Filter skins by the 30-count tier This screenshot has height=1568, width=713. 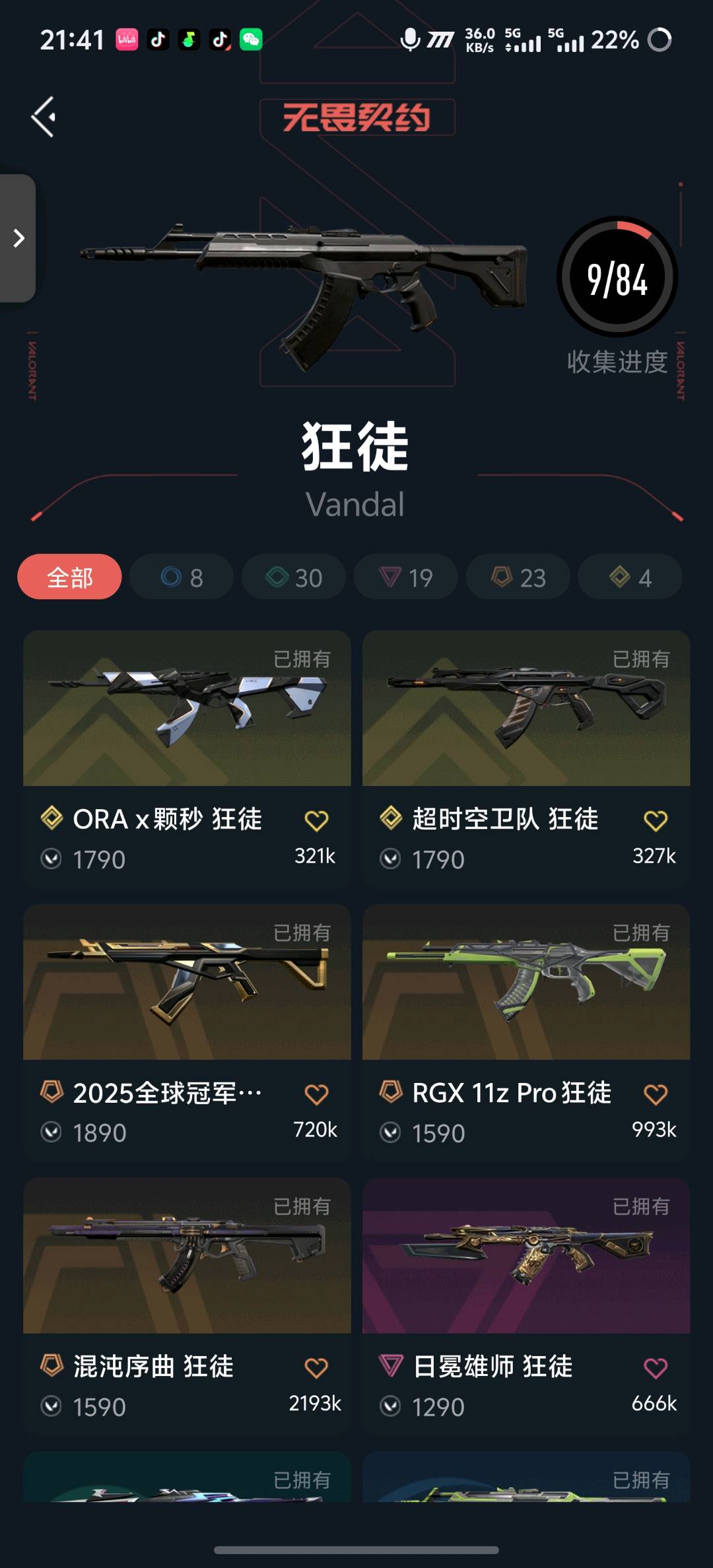(294, 577)
